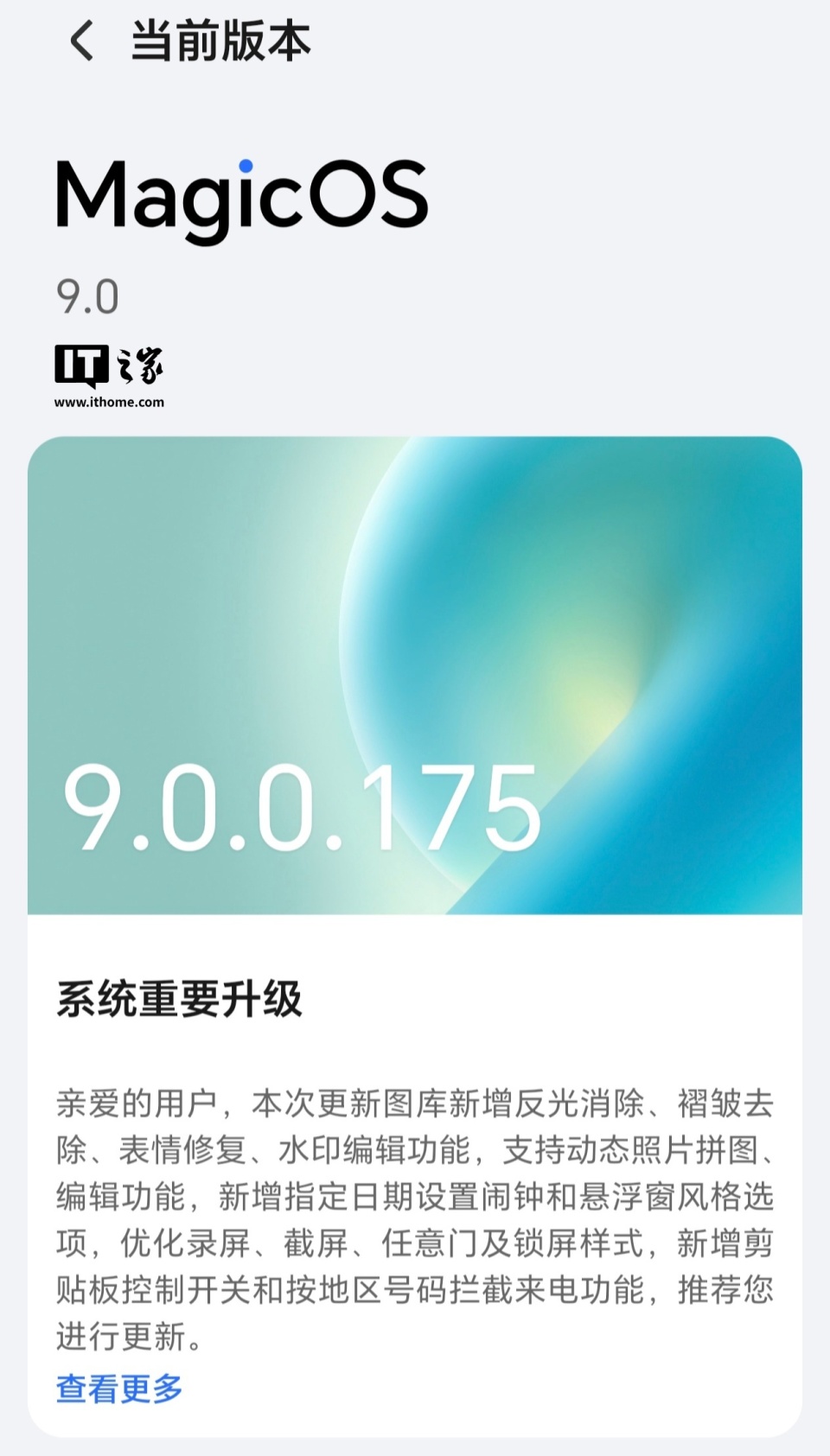Viewport: 830px width, 1456px height.
Task: Select the 当前版本 title bar item
Action: tap(220, 40)
